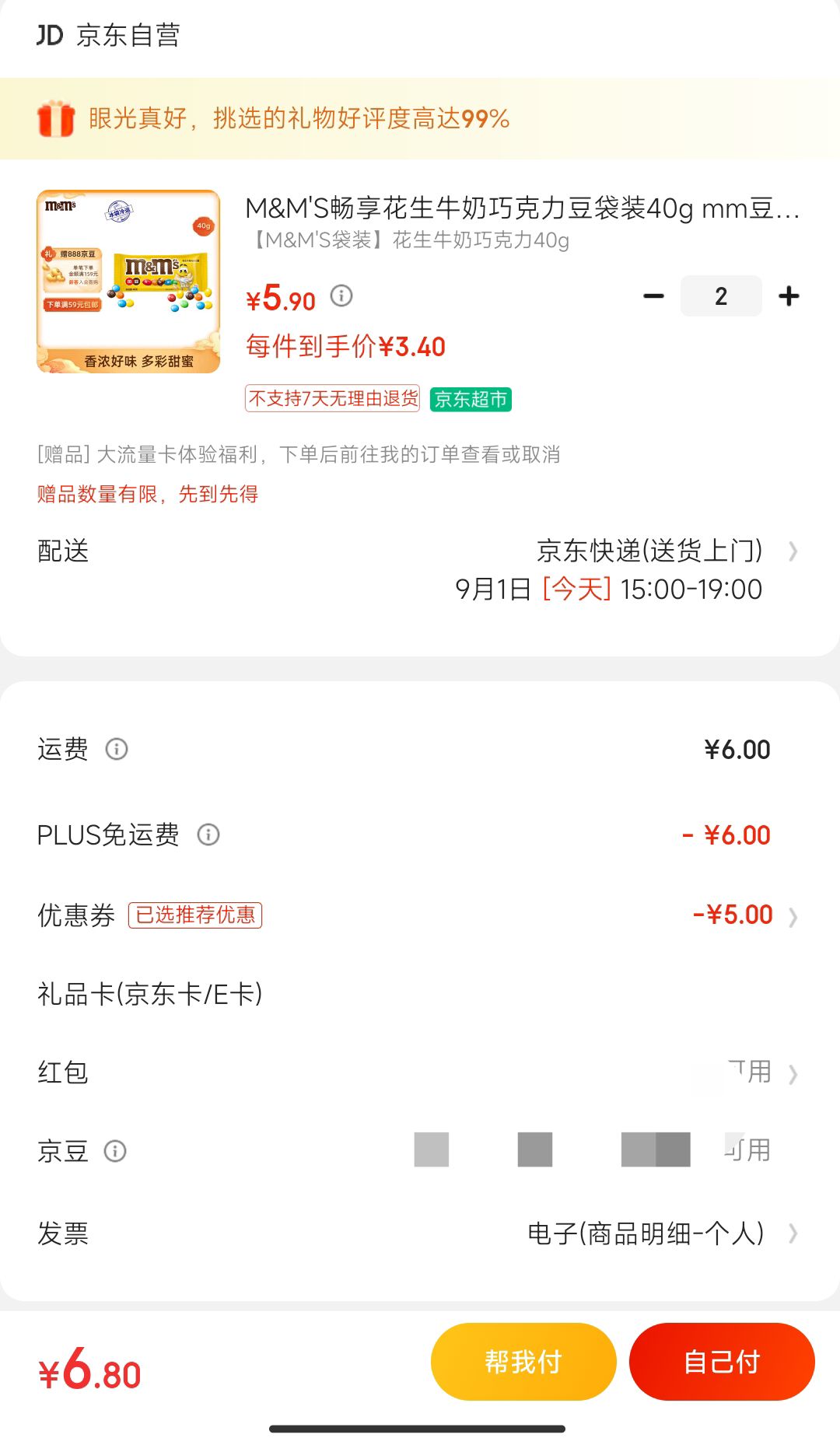Edit the 发票 invoice settings
Screen dimensions: 840x1445
coord(420,1233)
